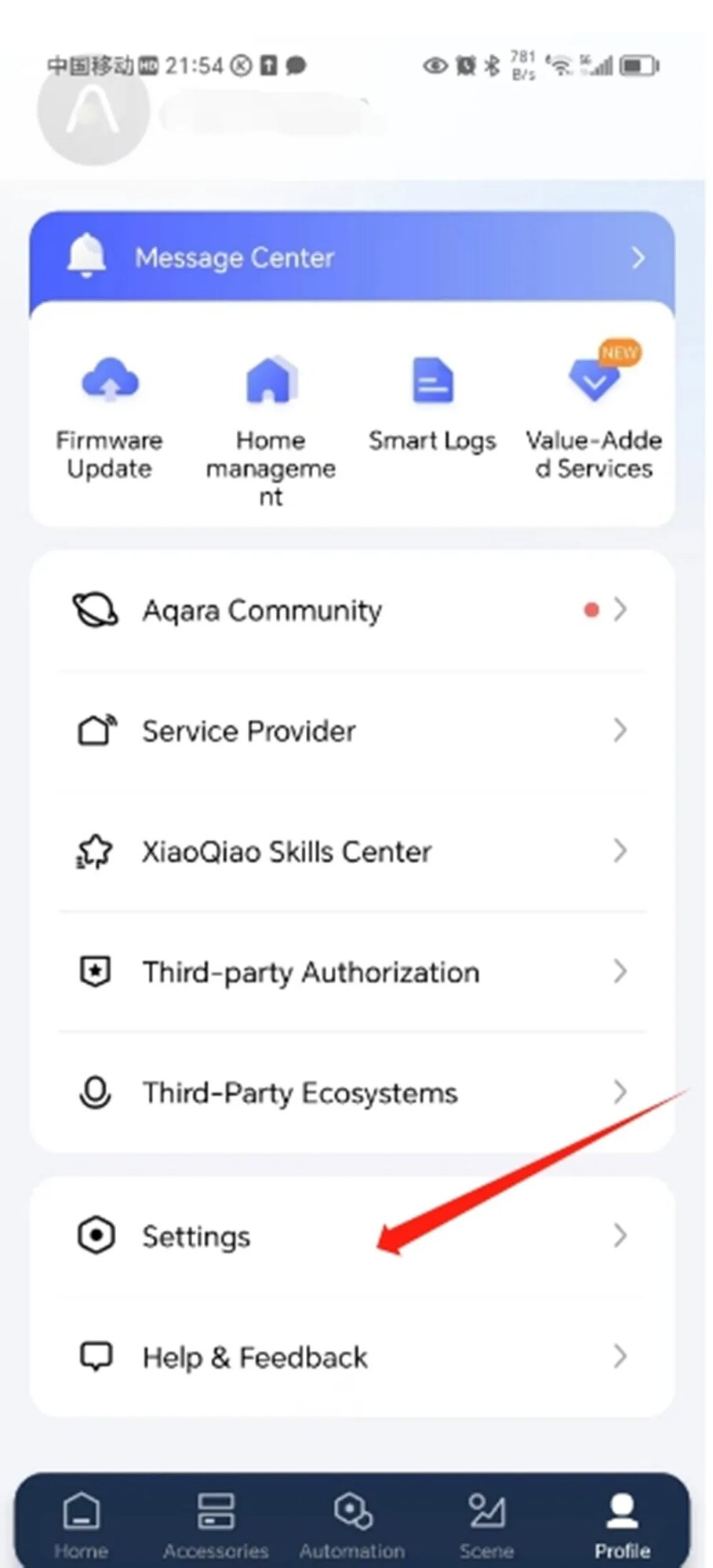Open XiaoQiao Skills Center
Screen dimensions: 713x1568
[x=351, y=851]
